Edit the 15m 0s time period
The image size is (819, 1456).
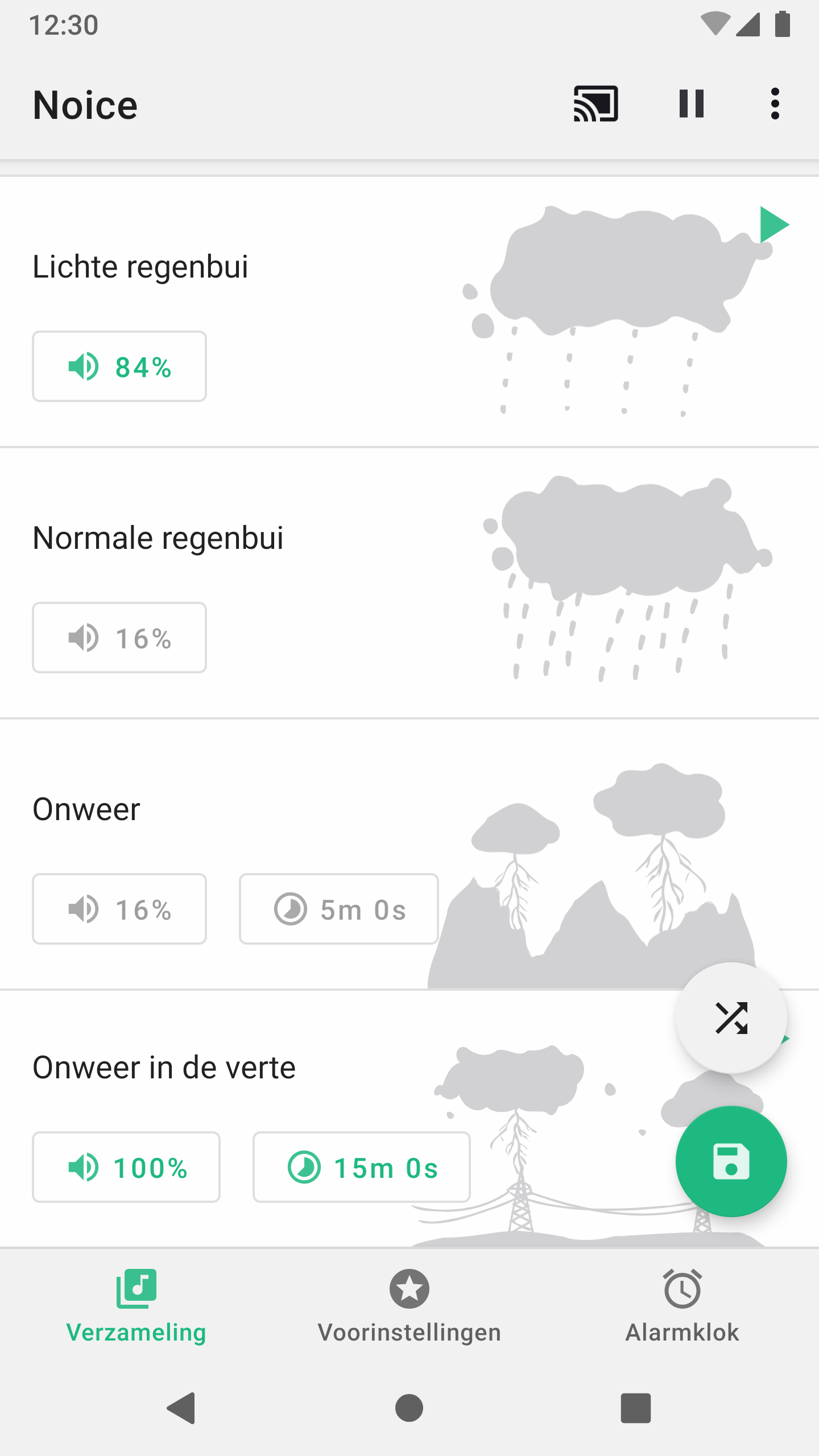362,1167
